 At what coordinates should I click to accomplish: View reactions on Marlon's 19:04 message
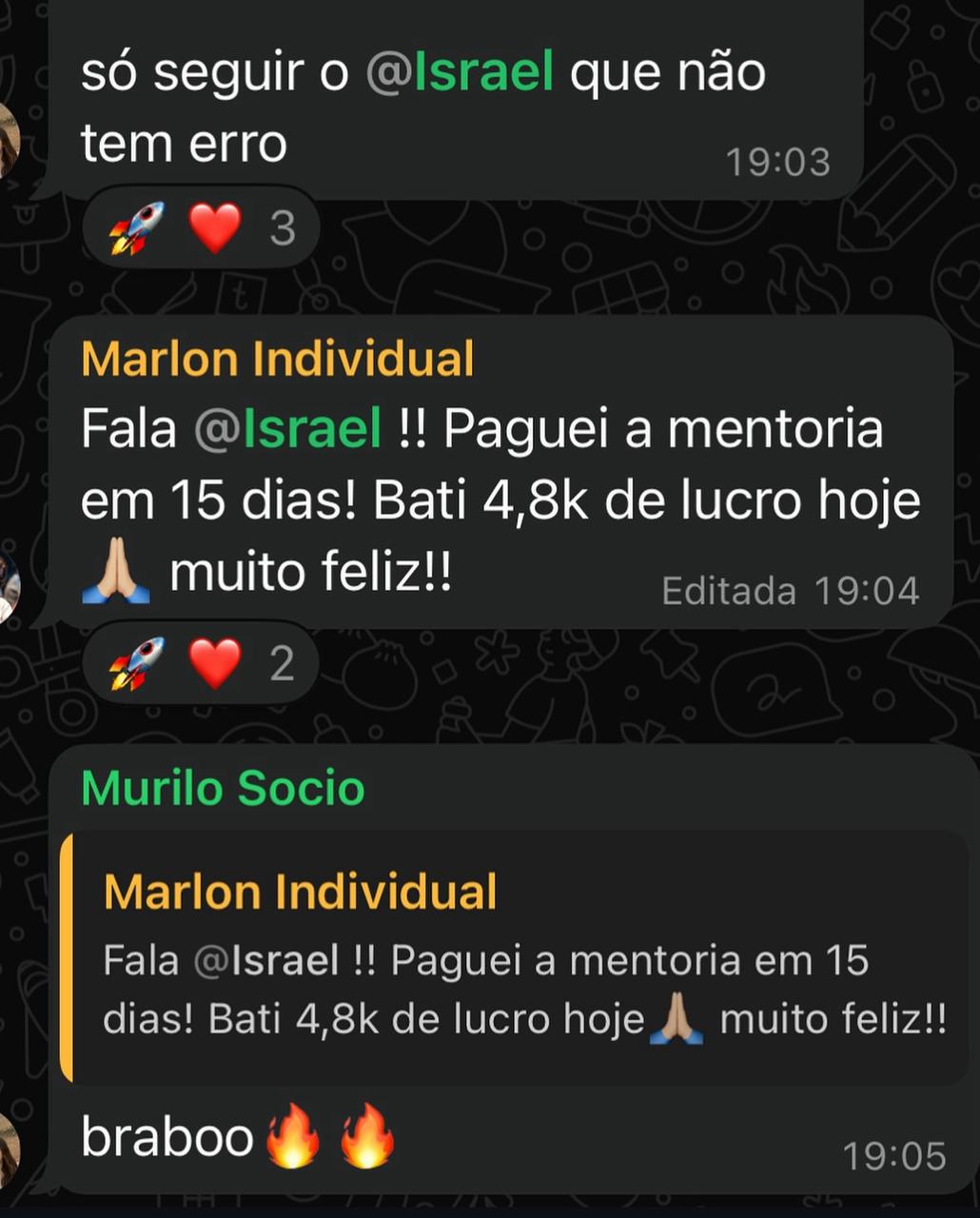click(202, 662)
